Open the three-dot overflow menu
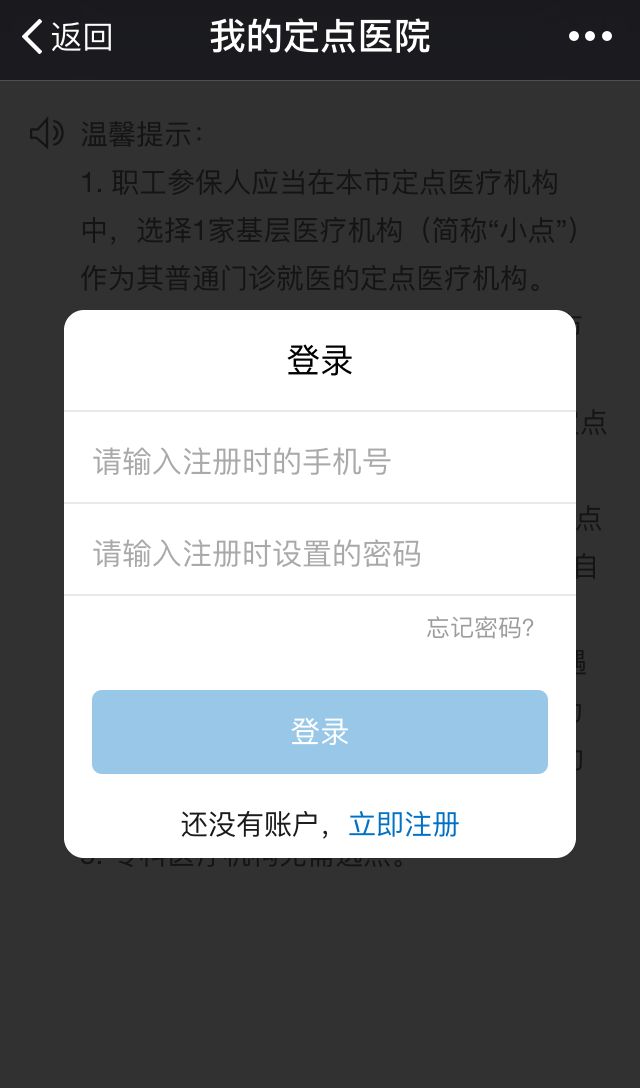 coord(590,37)
